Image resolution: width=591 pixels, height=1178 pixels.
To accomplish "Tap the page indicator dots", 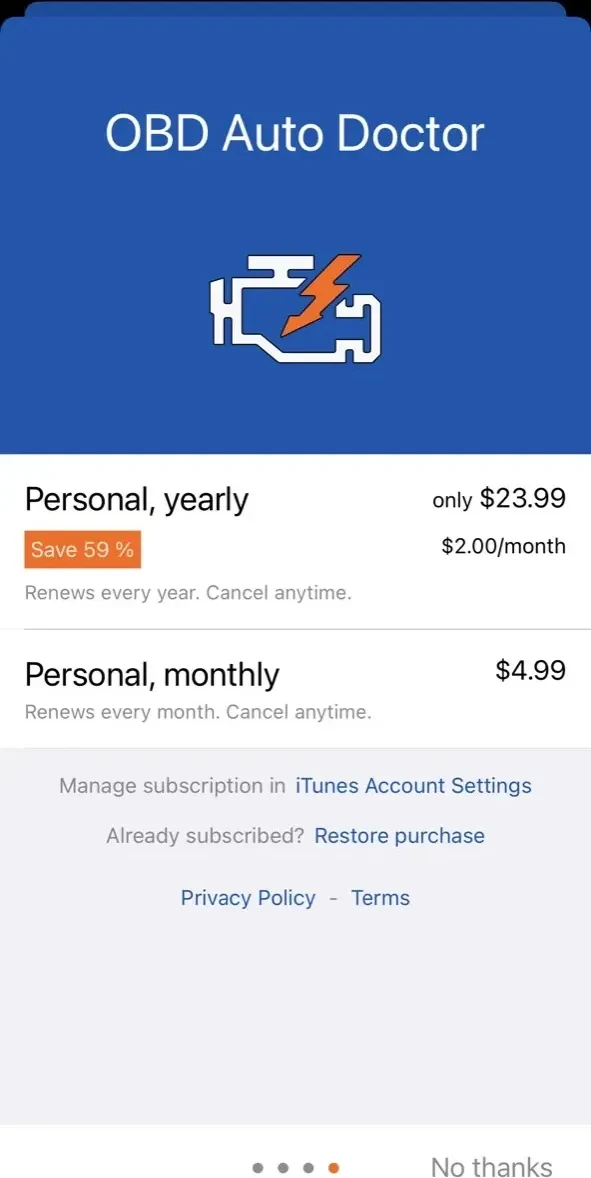I will pos(296,1167).
